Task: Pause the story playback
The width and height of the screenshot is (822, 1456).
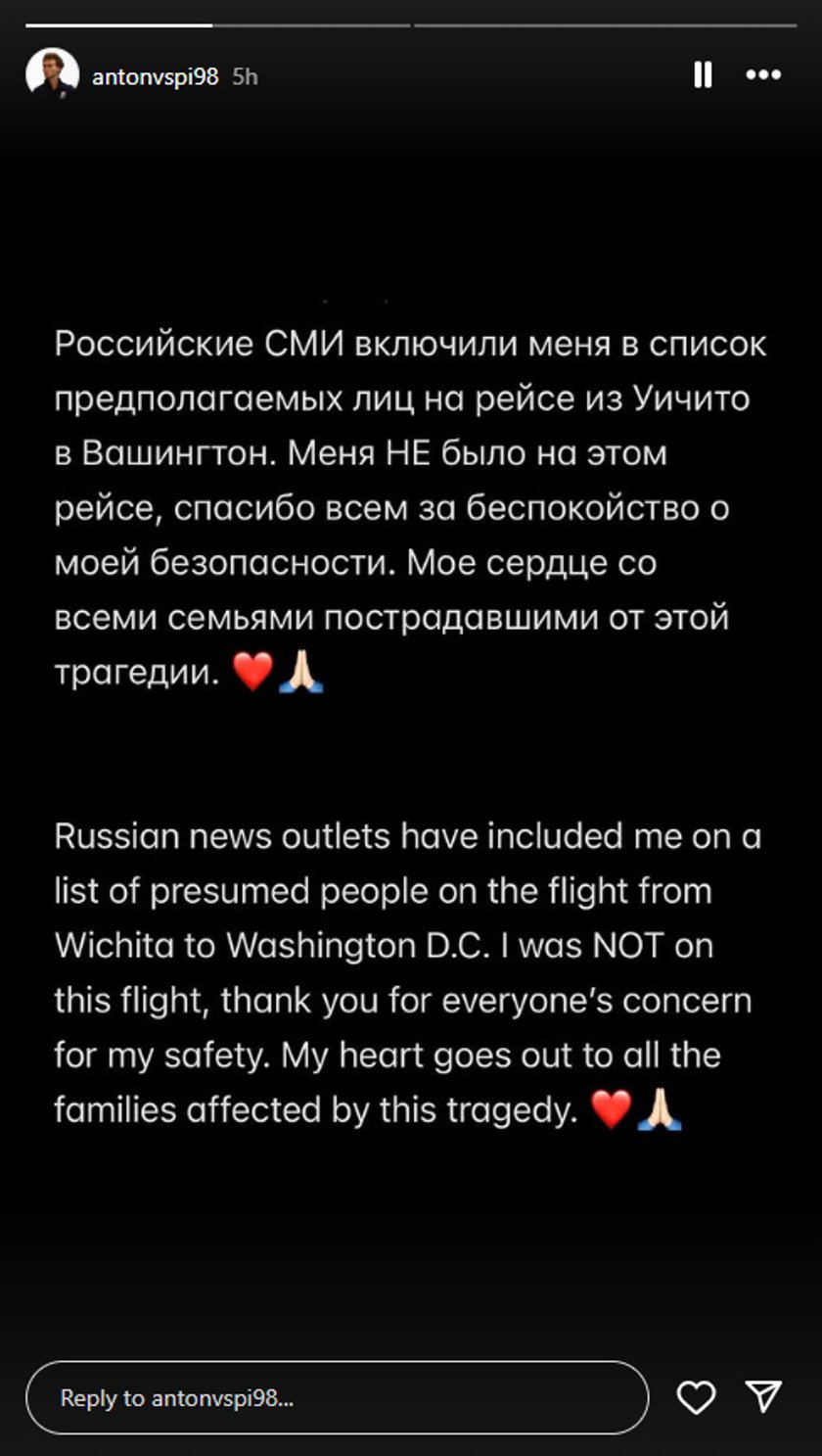Action: 703,75
